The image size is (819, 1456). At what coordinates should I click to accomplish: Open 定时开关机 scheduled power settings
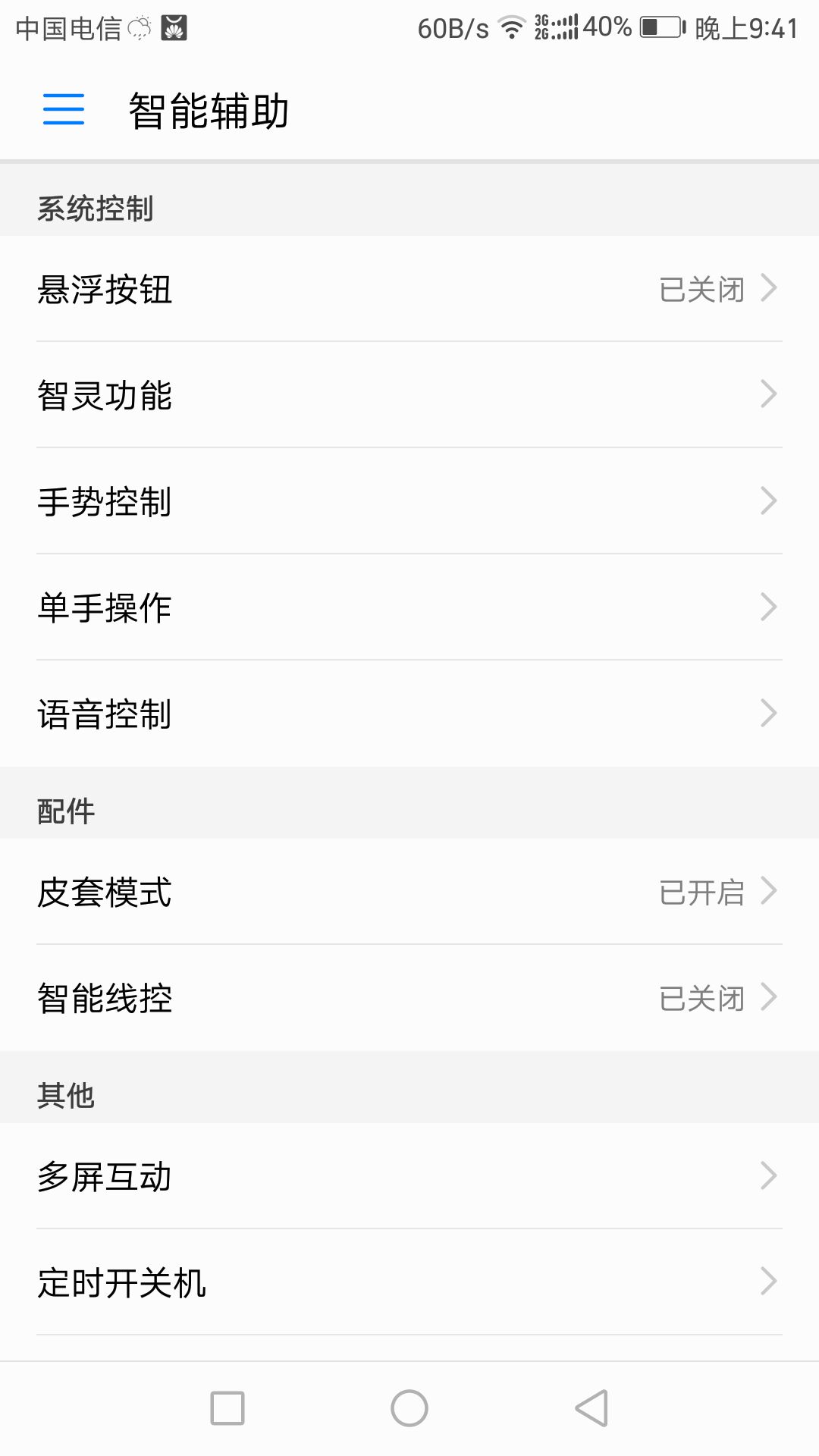tap(409, 1282)
